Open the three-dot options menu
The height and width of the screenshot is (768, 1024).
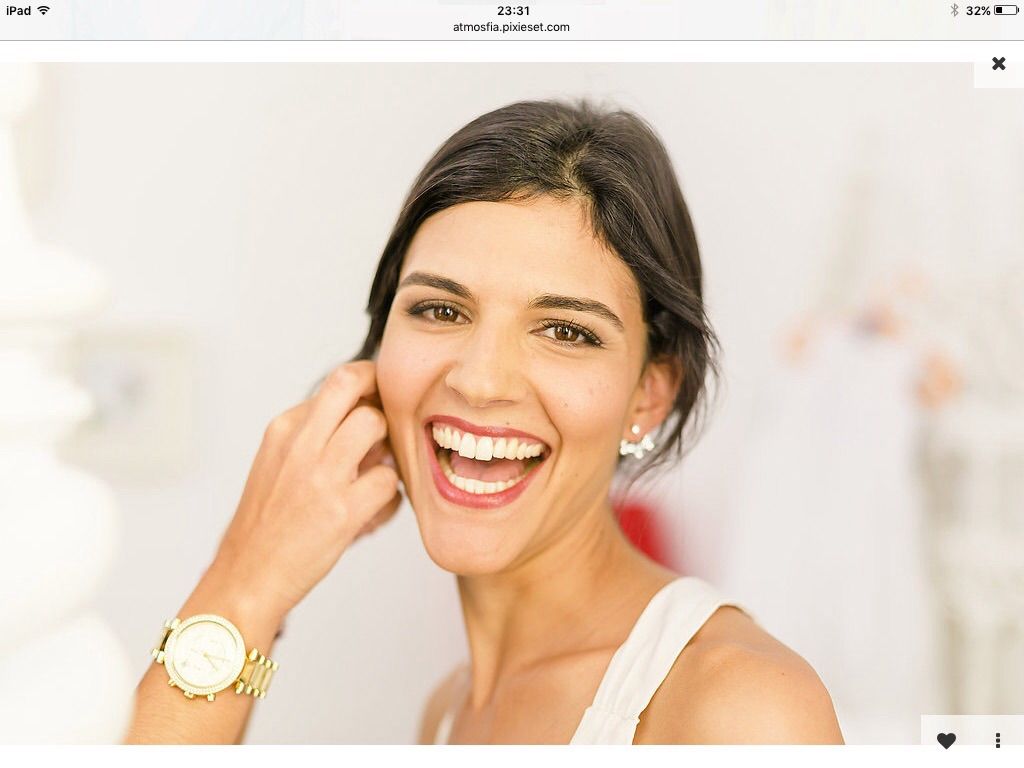pos(997,741)
